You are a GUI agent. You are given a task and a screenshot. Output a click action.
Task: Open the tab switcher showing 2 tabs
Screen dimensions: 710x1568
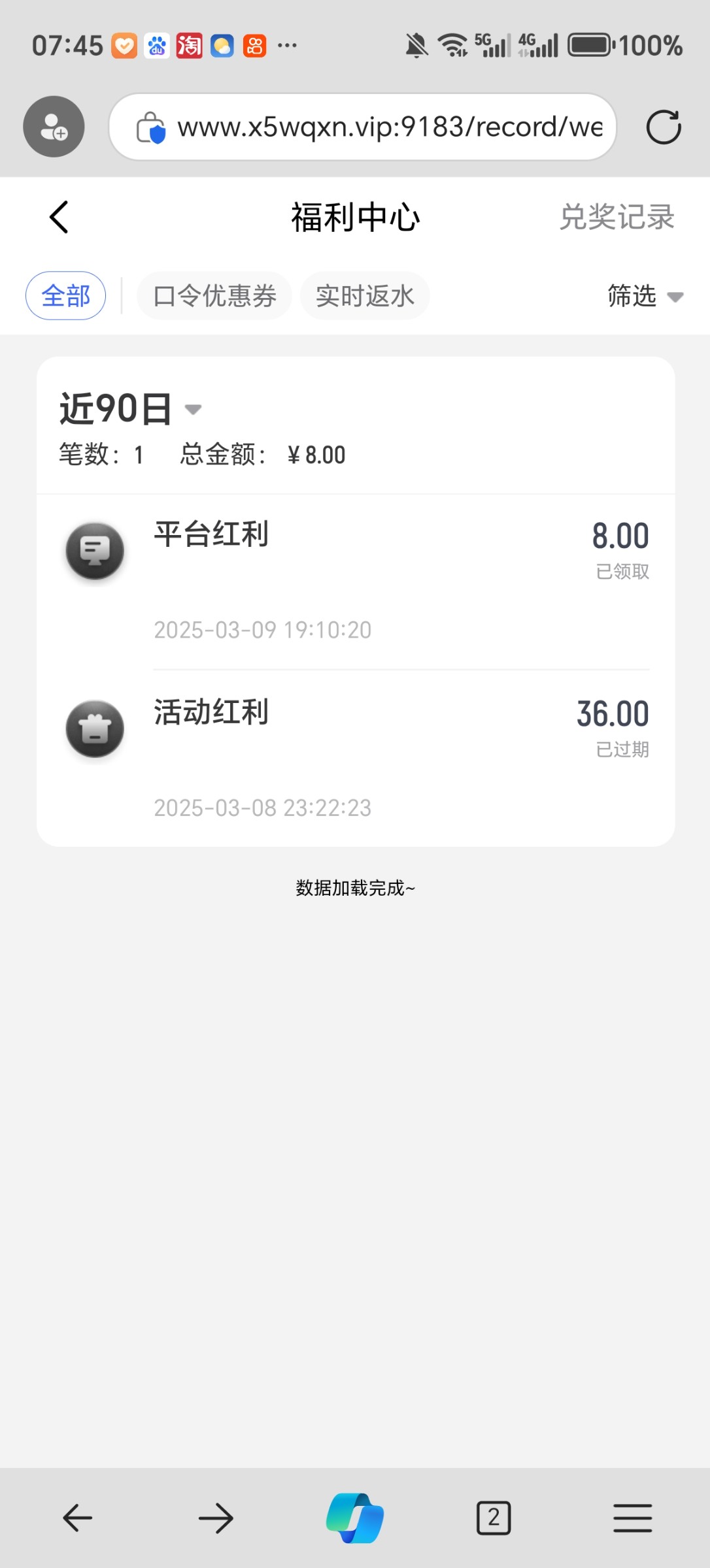[494, 1518]
